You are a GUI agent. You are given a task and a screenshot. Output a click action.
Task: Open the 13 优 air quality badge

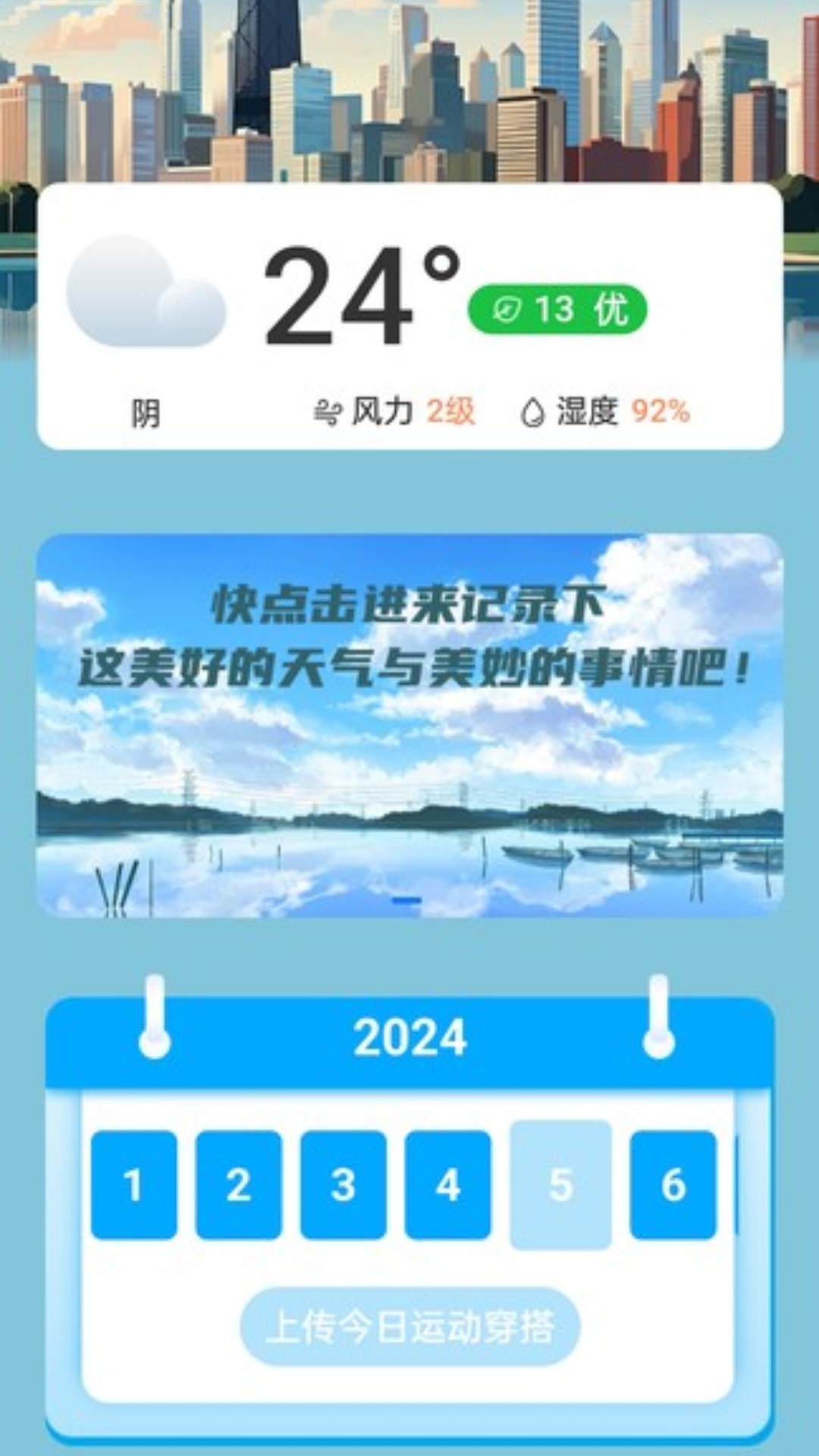(x=557, y=309)
